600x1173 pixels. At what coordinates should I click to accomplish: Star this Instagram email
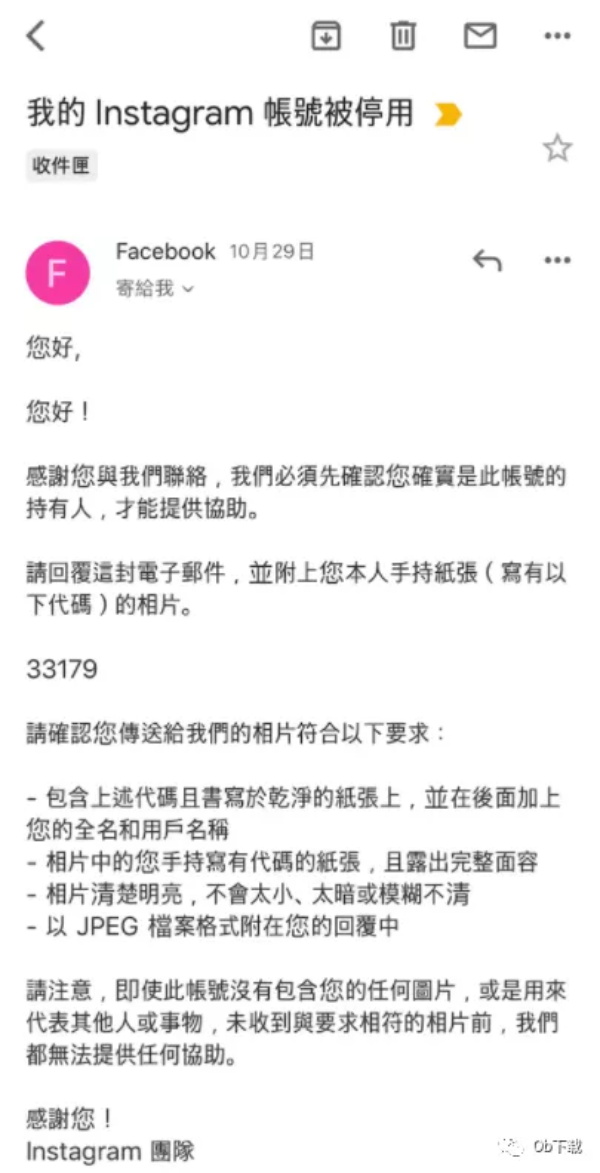(x=557, y=150)
